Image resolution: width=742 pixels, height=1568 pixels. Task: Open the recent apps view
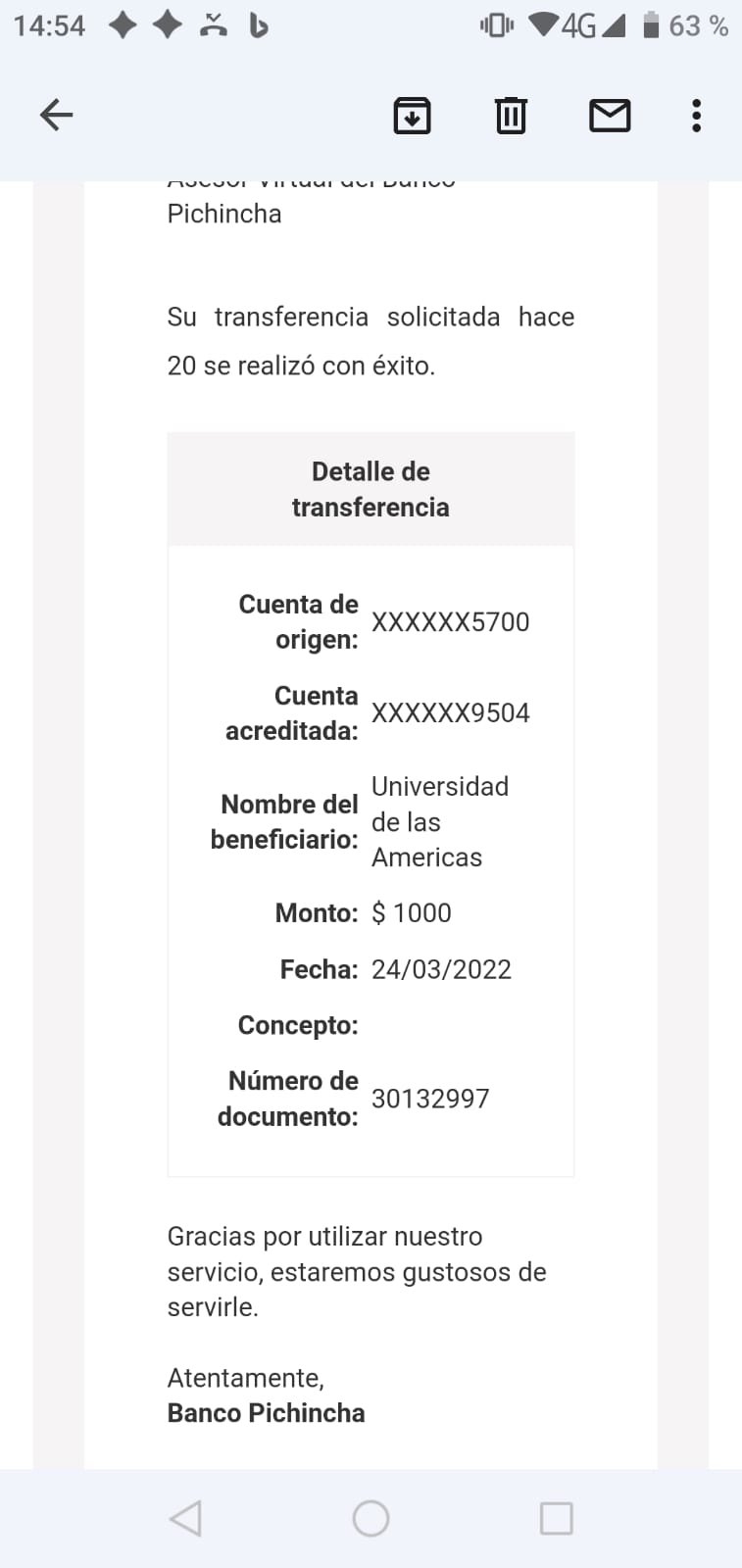point(556,1518)
